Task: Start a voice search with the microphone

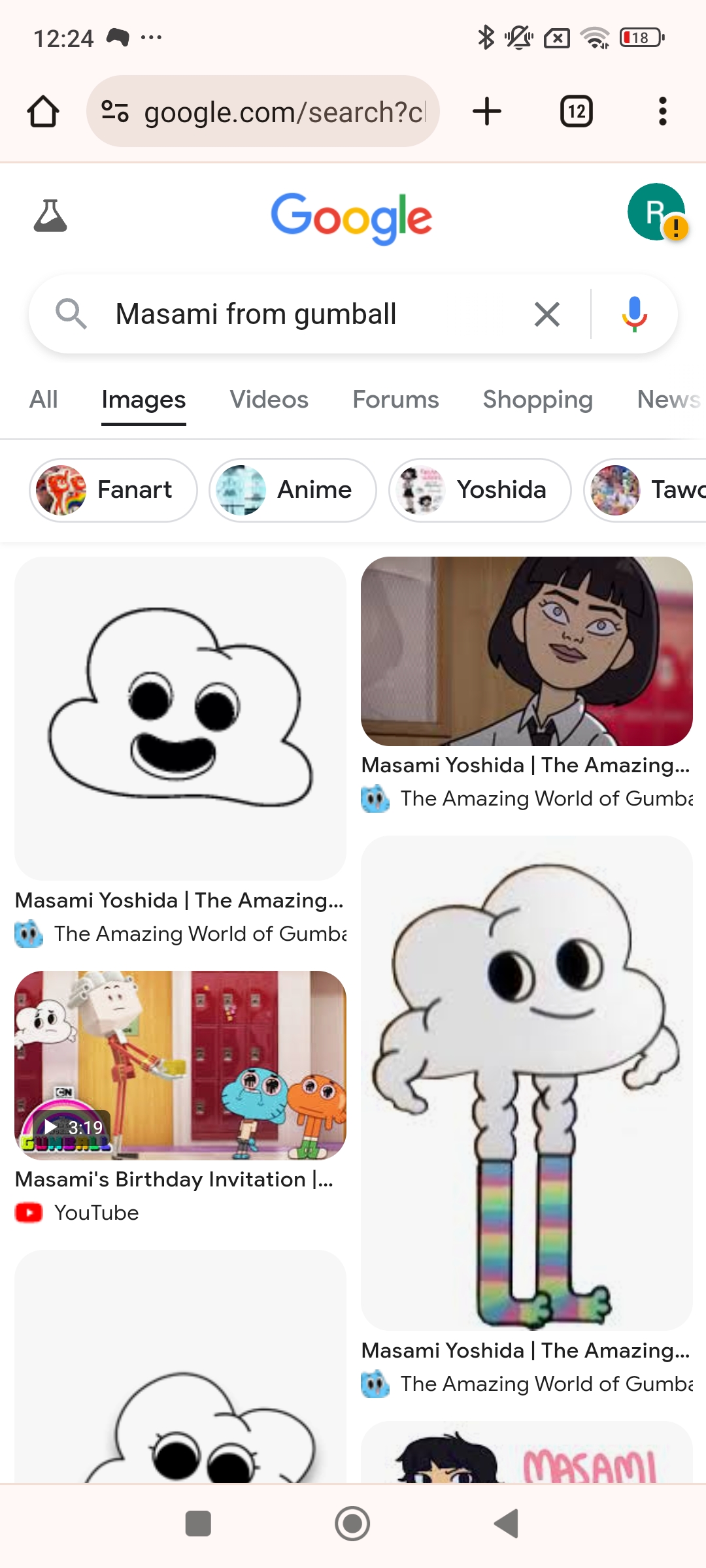Action: tap(633, 314)
